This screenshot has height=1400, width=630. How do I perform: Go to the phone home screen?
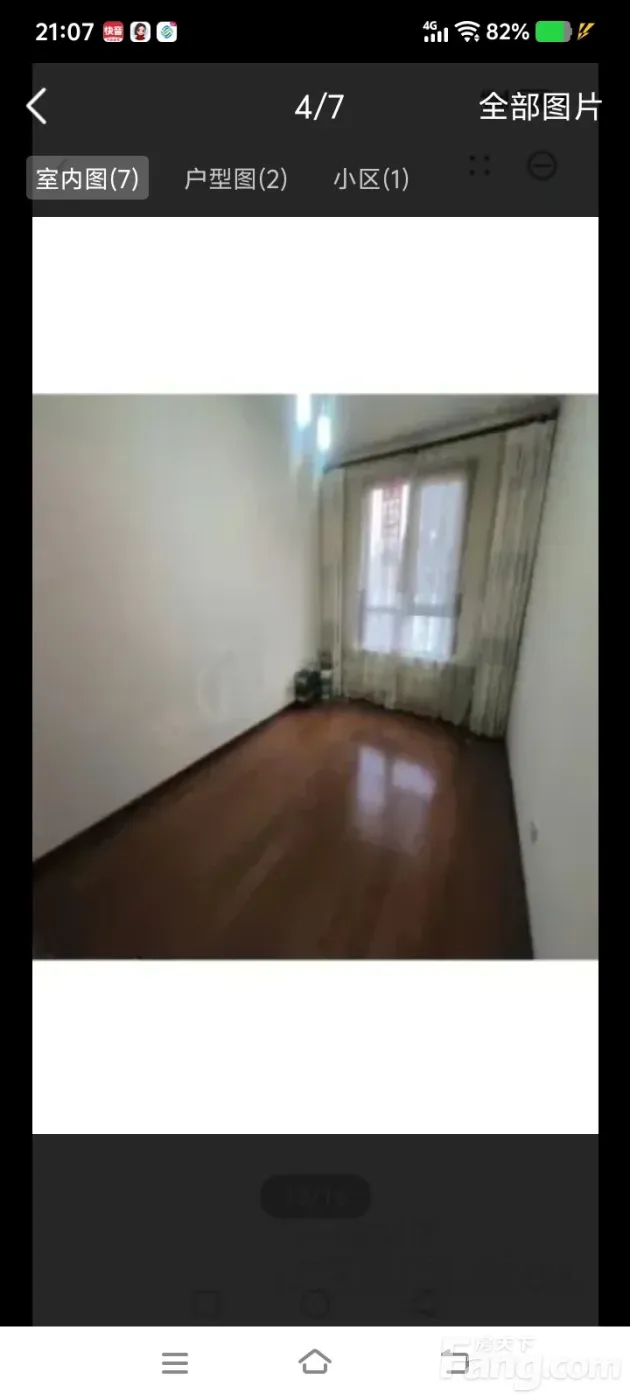[315, 1362]
